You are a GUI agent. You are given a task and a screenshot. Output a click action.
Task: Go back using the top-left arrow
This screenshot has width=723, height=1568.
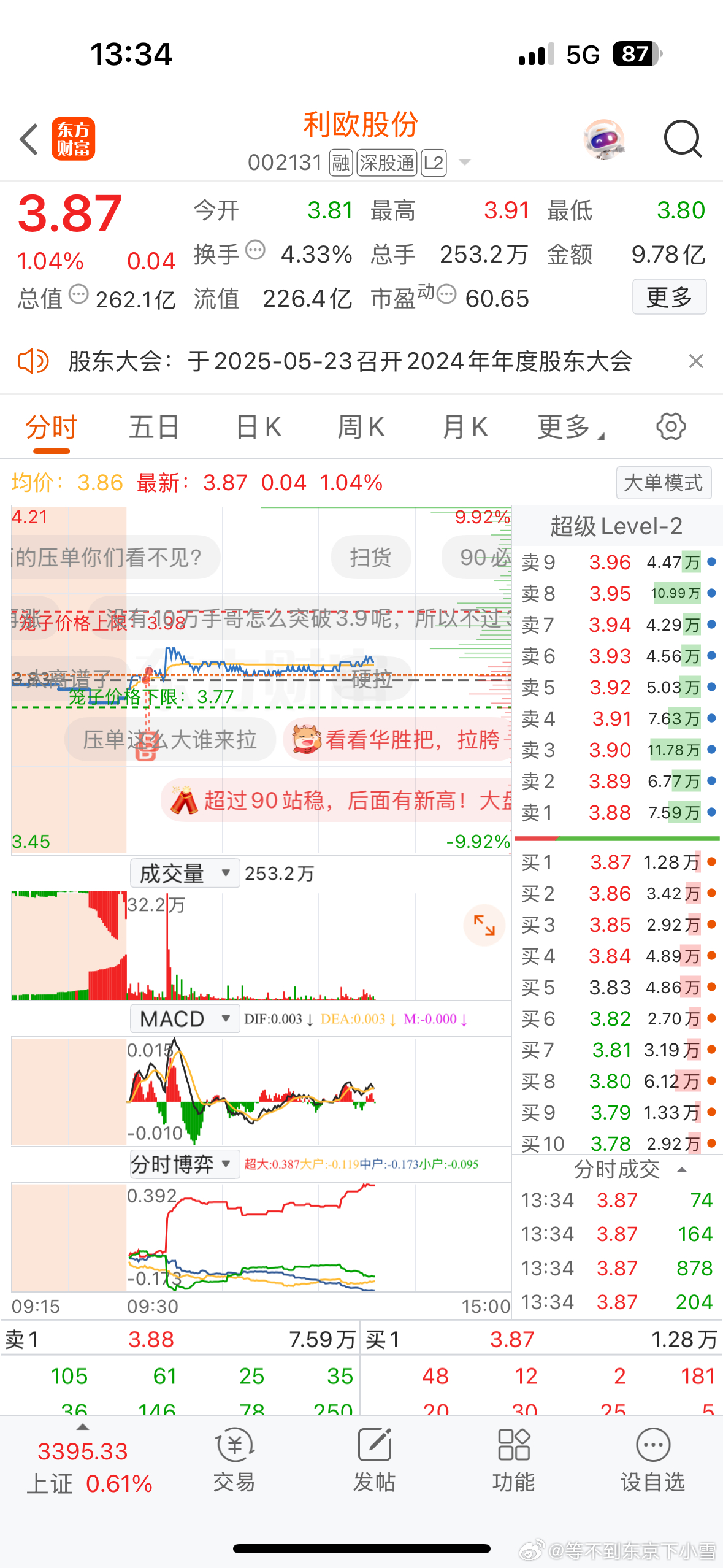(29, 139)
